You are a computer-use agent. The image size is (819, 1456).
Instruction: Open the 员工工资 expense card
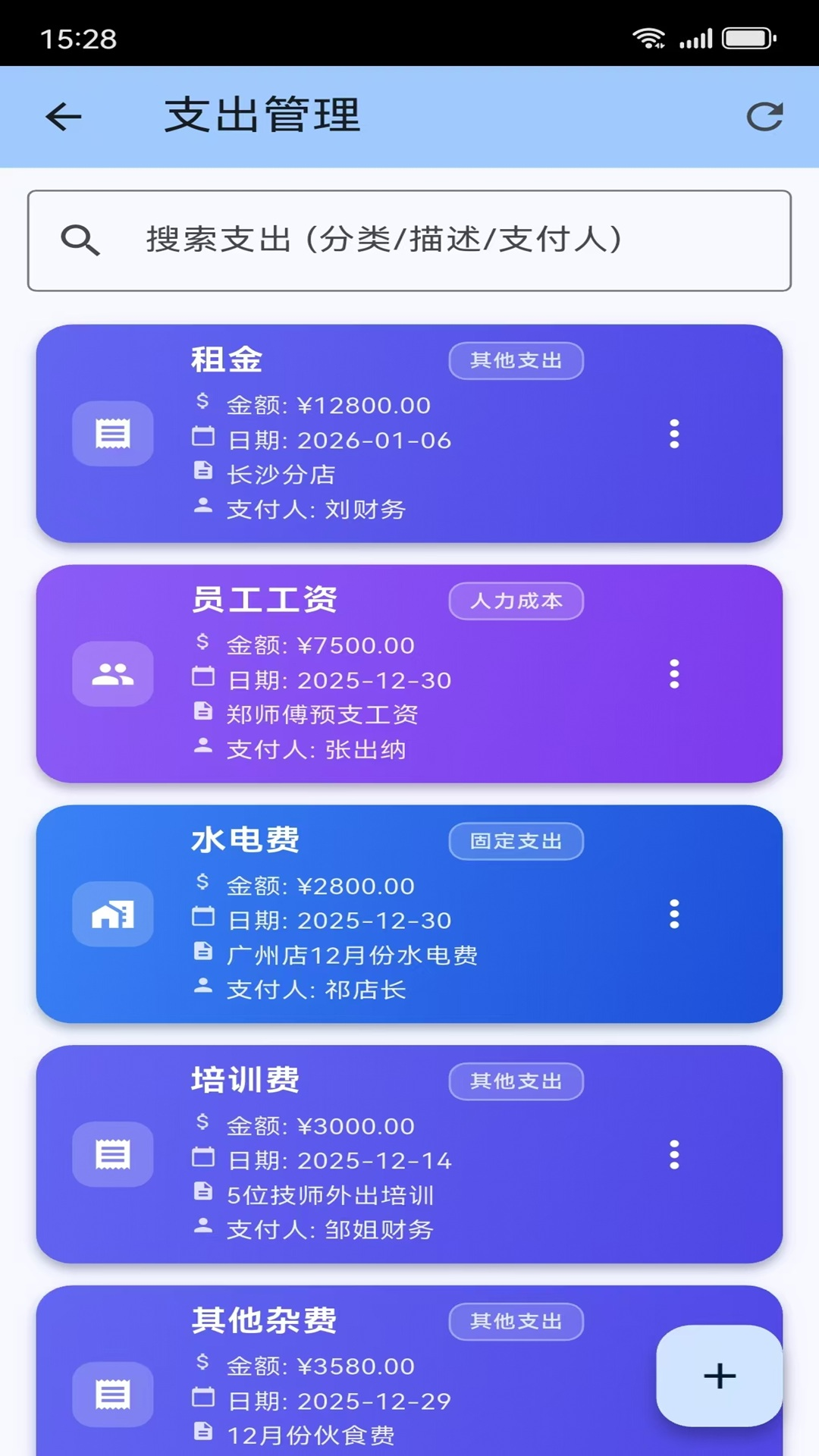pos(409,673)
